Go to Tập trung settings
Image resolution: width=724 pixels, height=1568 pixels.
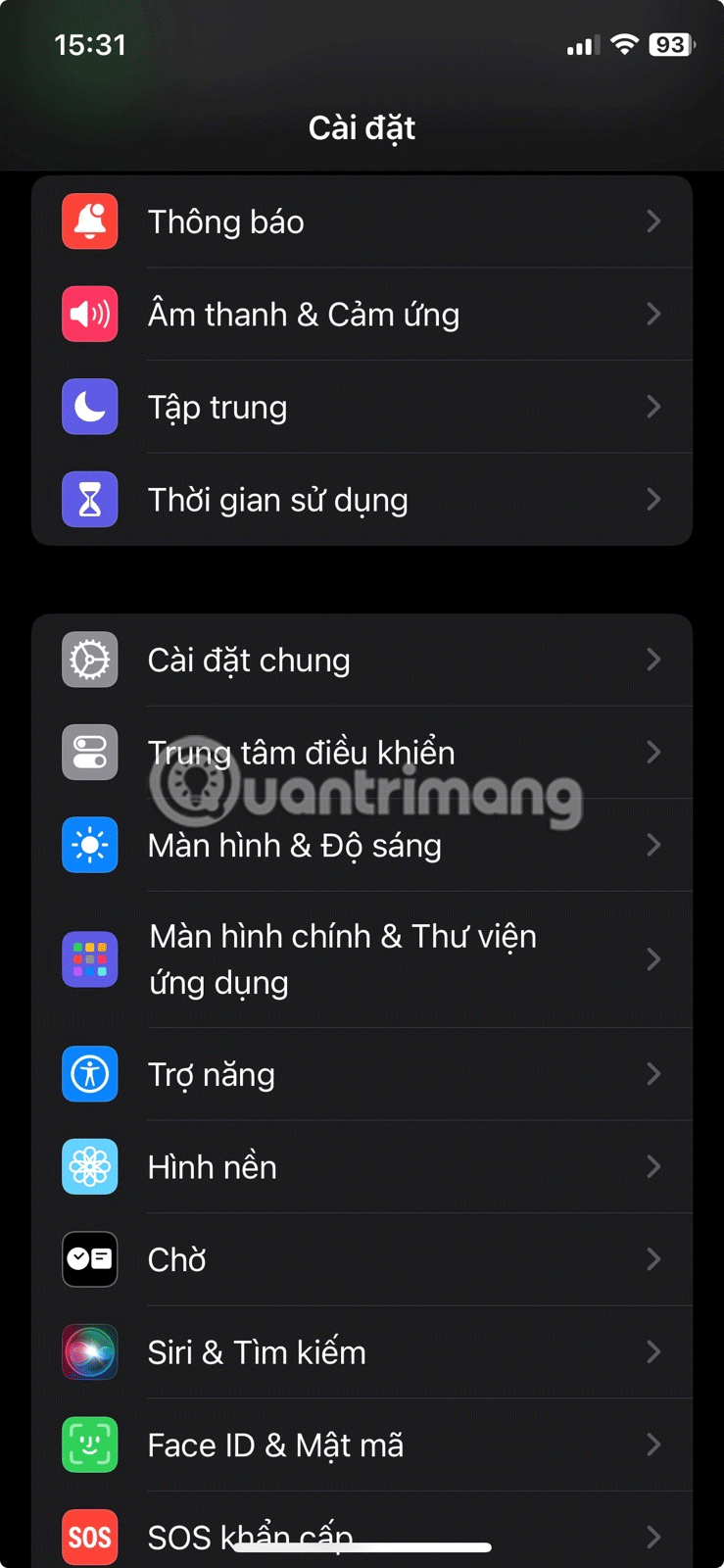point(362,407)
